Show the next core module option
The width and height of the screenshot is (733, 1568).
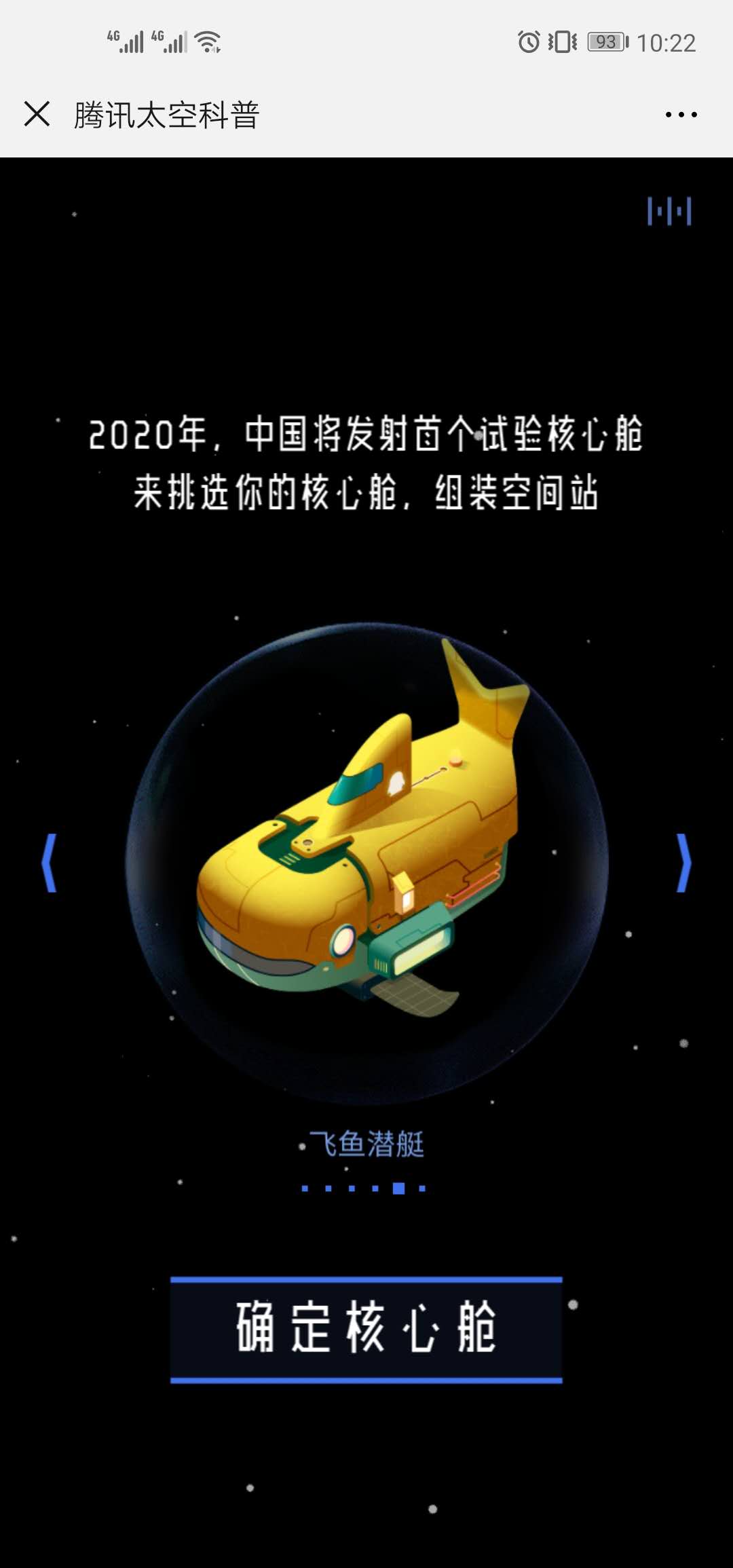tap(684, 863)
